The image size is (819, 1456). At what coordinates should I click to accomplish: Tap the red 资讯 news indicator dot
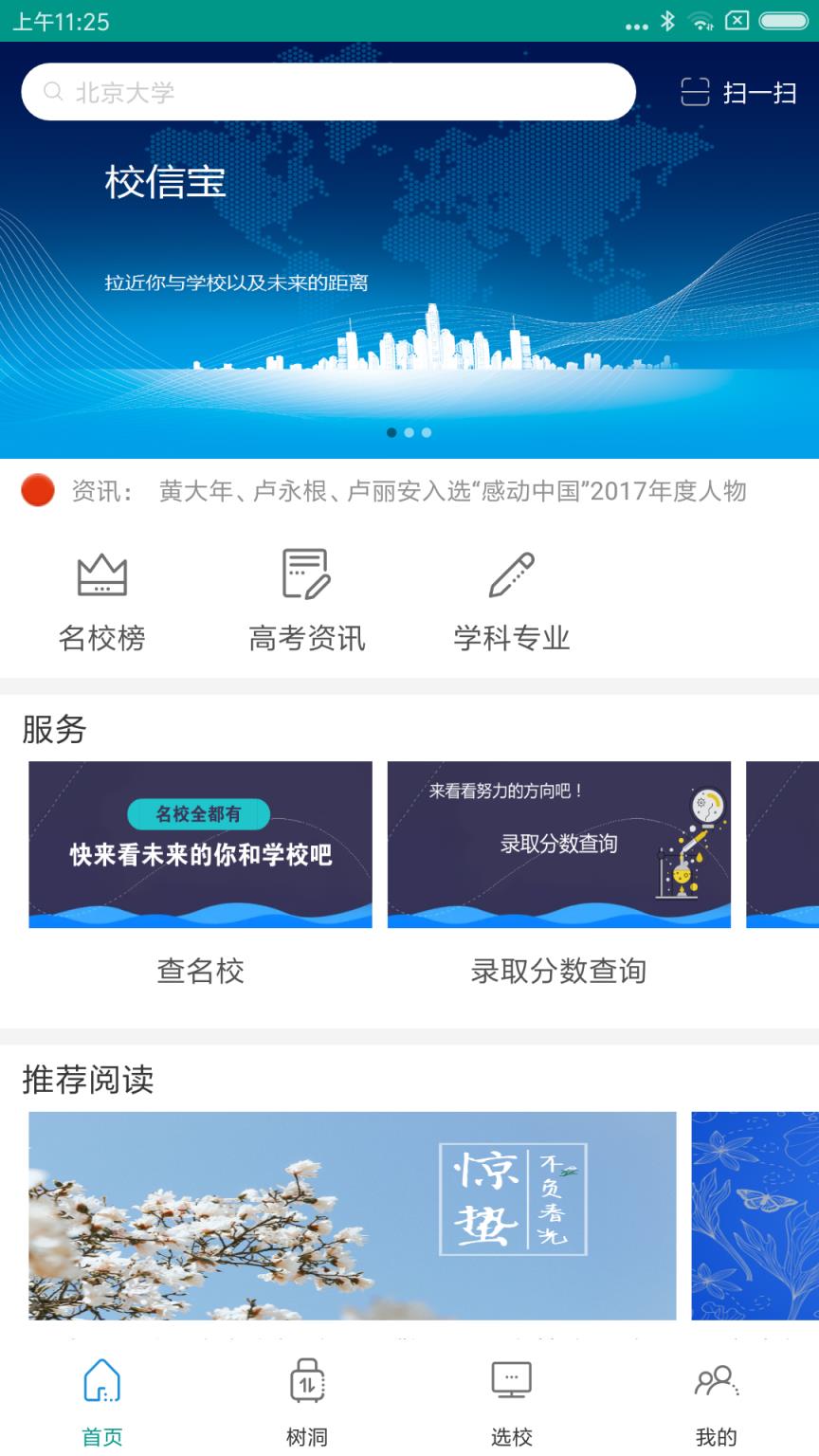click(38, 491)
